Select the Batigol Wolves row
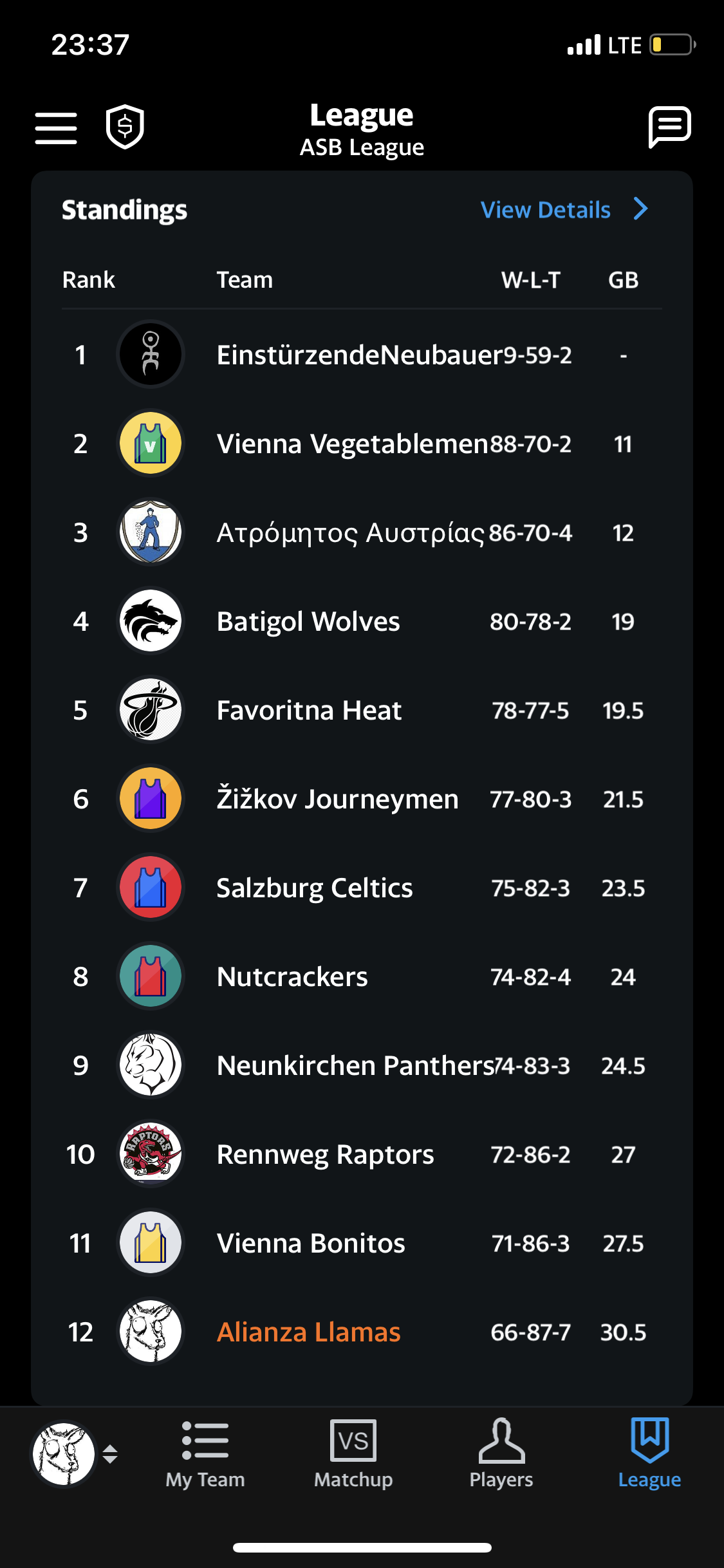This screenshot has width=724, height=1568. click(x=362, y=621)
